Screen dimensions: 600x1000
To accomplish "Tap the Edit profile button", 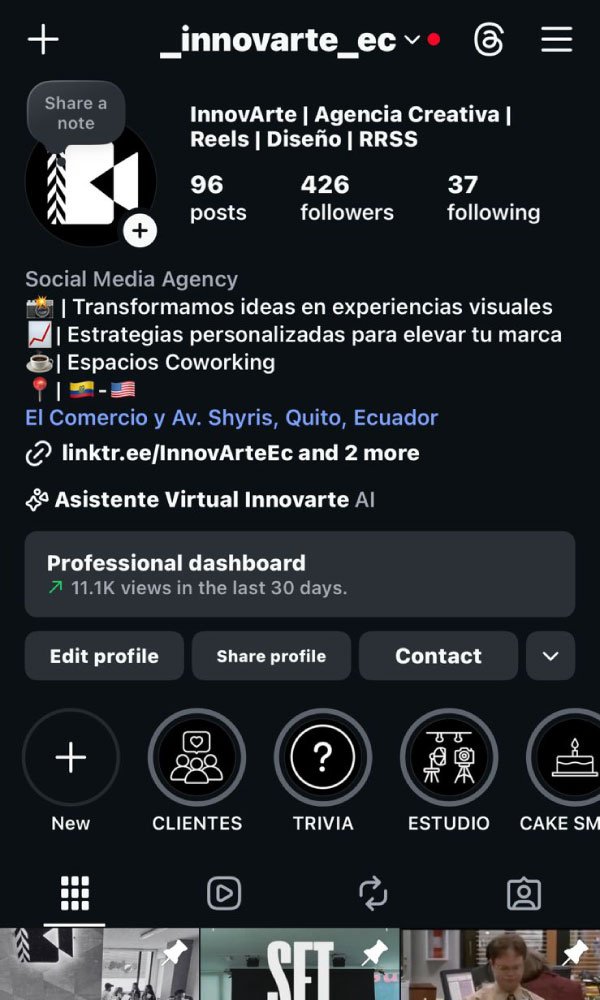I will click(104, 656).
